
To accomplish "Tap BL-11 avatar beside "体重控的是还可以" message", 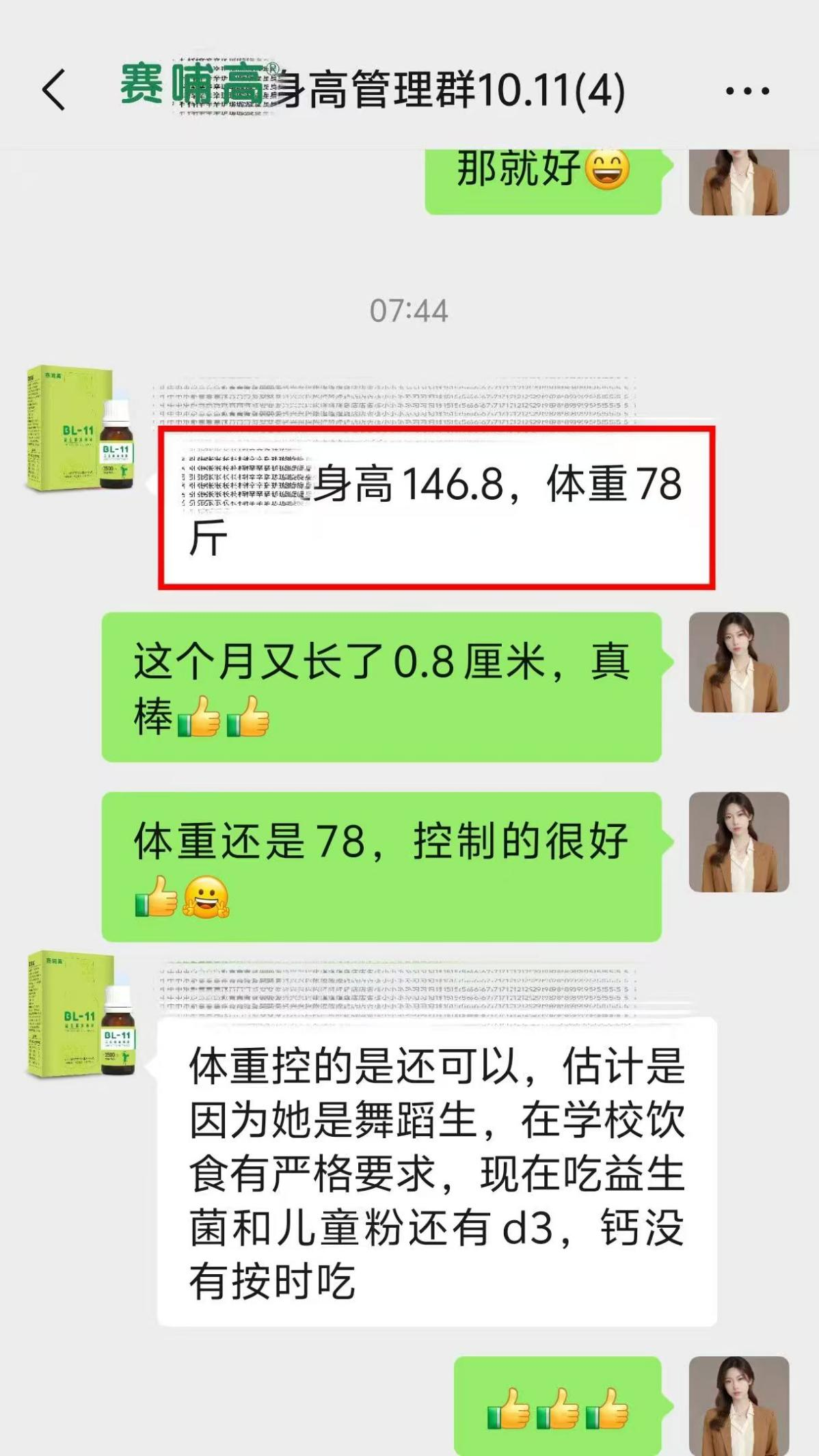I will click(x=81, y=1014).
